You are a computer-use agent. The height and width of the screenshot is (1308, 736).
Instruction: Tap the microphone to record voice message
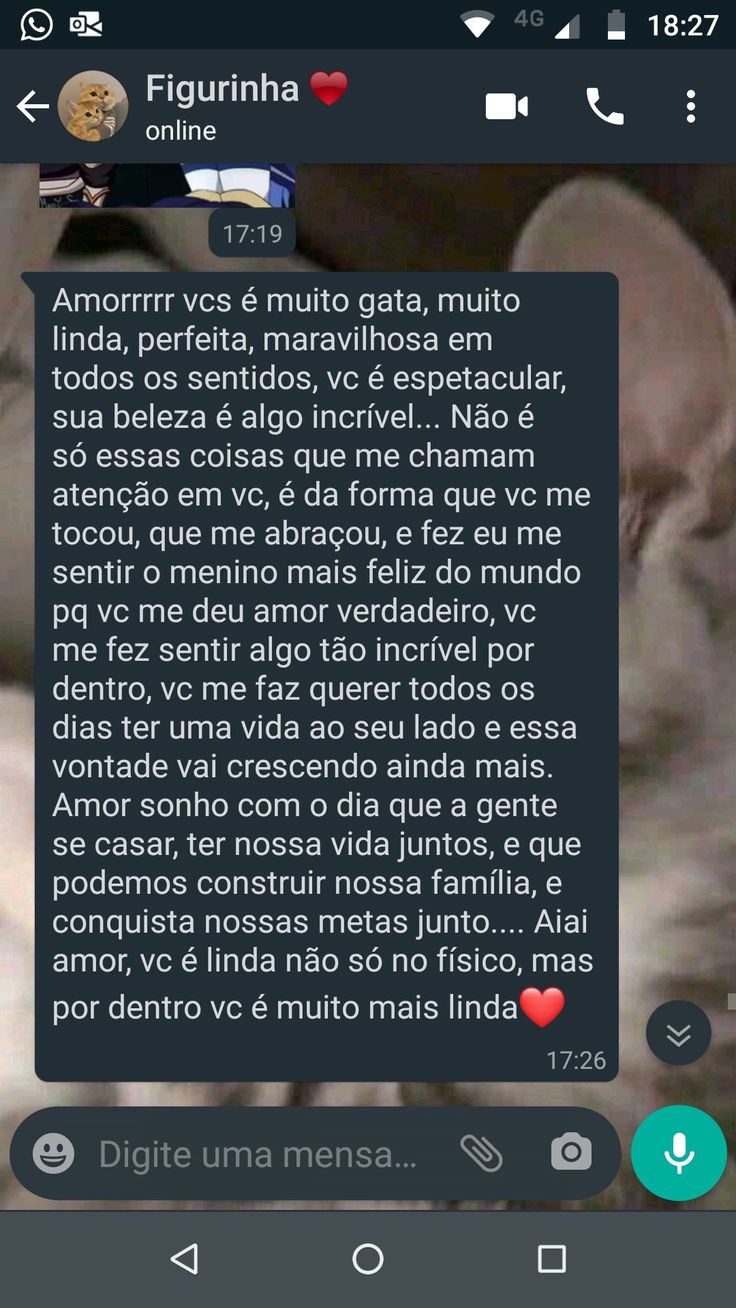pos(679,1152)
